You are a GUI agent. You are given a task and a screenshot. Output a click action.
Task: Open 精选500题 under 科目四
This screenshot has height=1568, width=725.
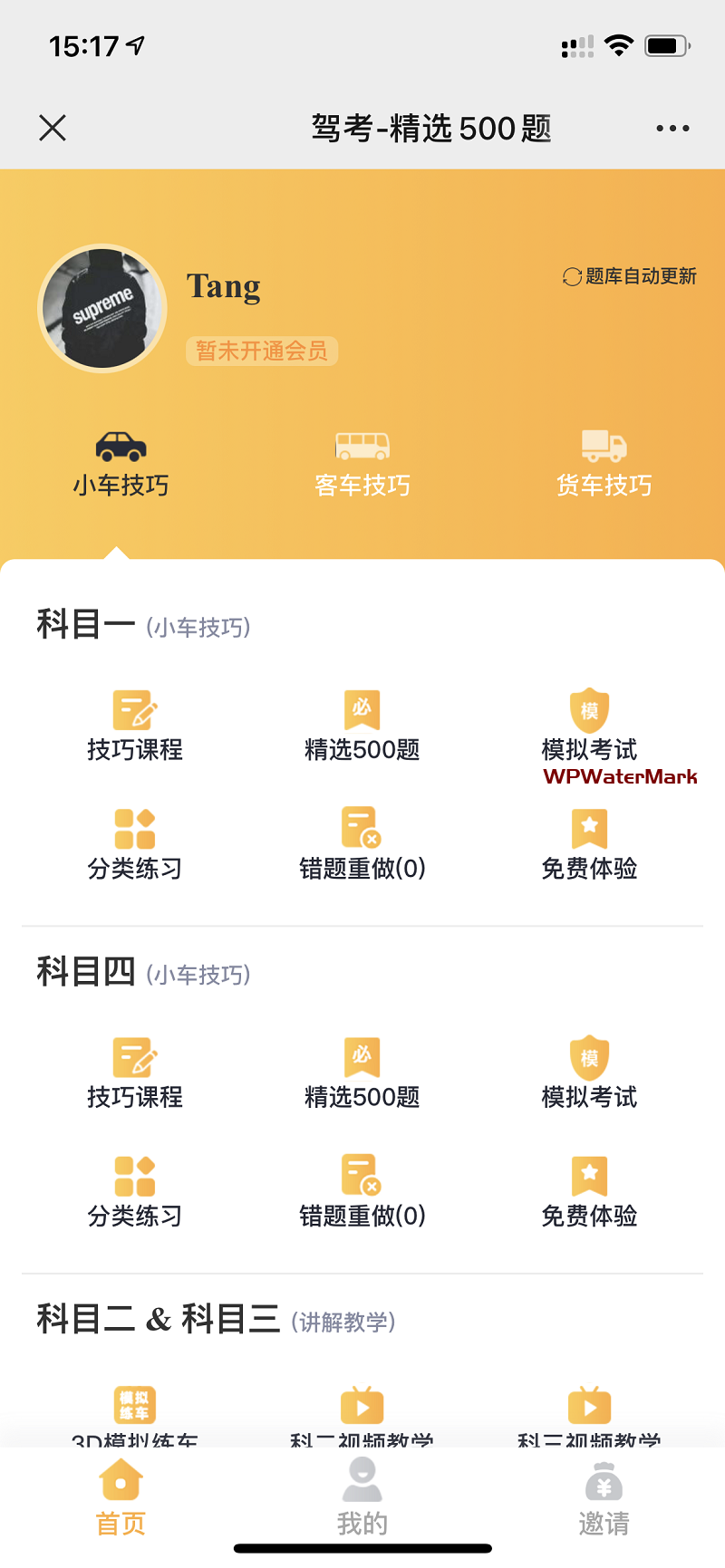[362, 1074]
